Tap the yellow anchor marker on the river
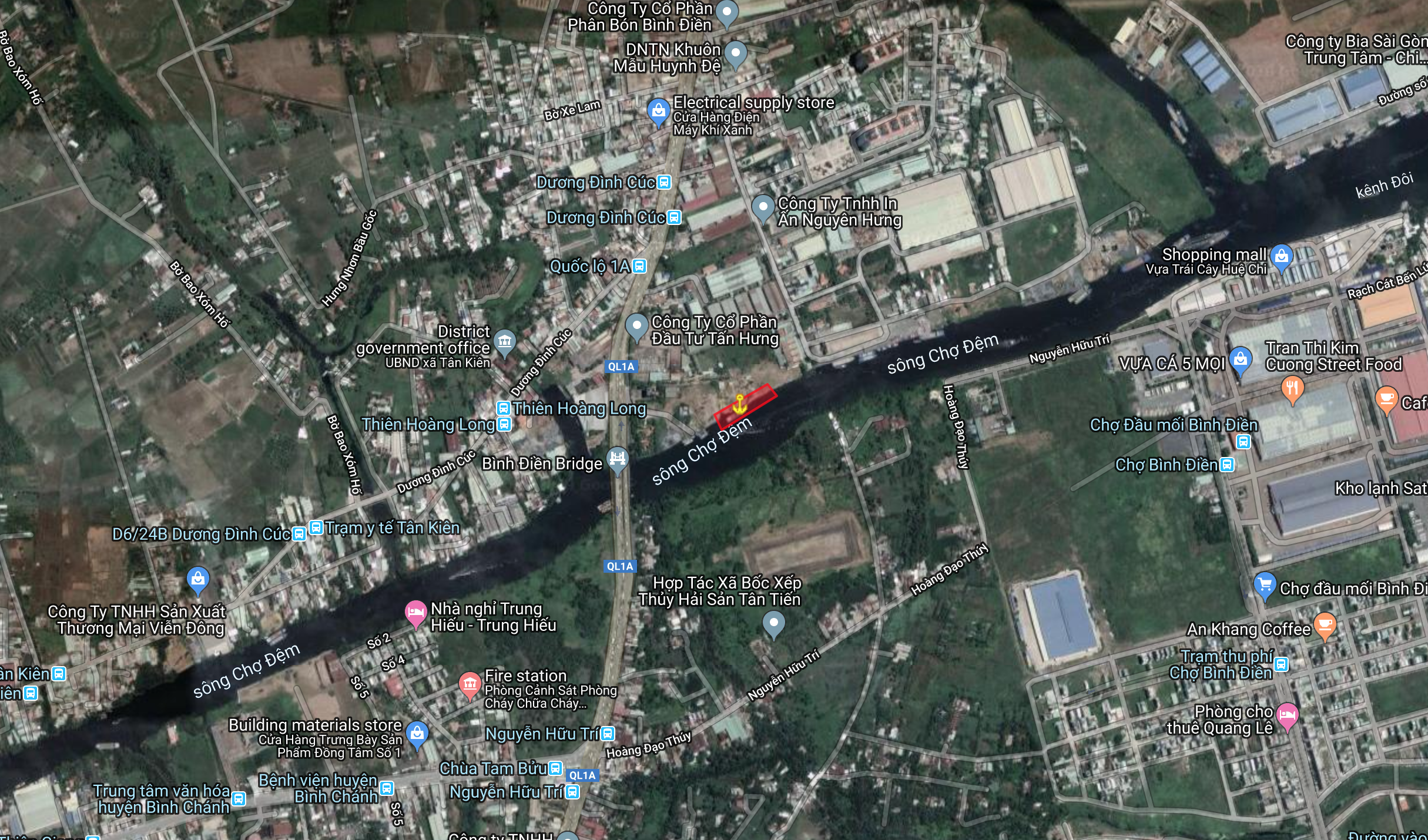 pyautogui.click(x=739, y=404)
